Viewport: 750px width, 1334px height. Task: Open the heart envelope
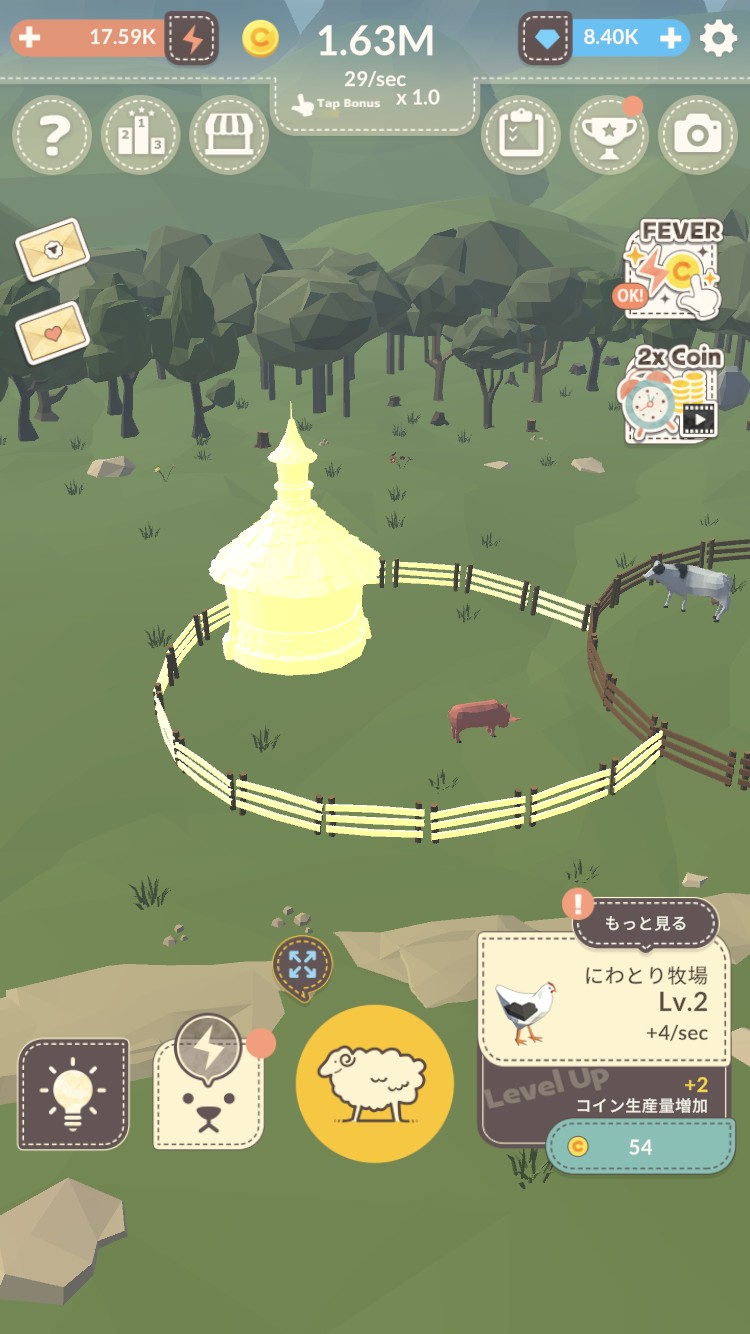coord(52,332)
